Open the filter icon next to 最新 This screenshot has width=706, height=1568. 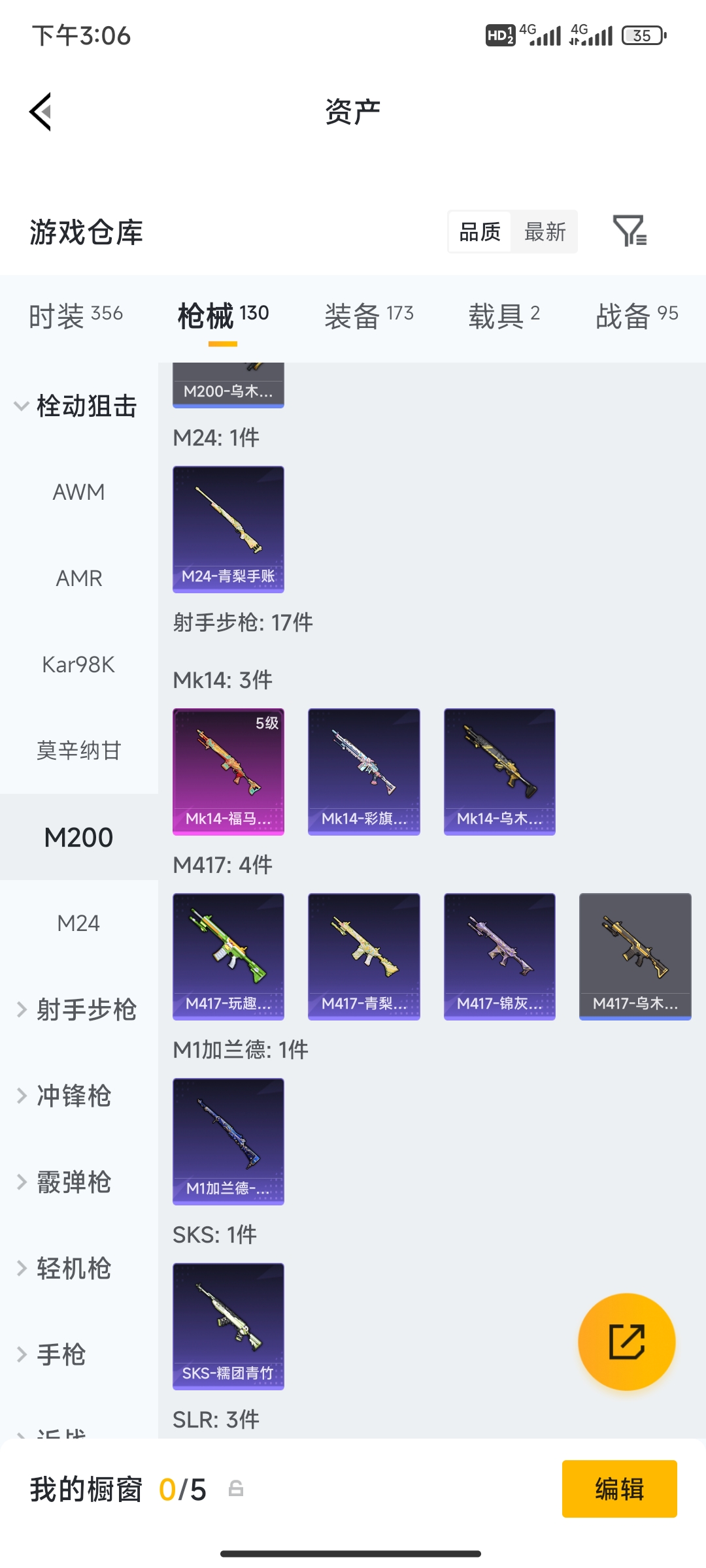[630, 231]
